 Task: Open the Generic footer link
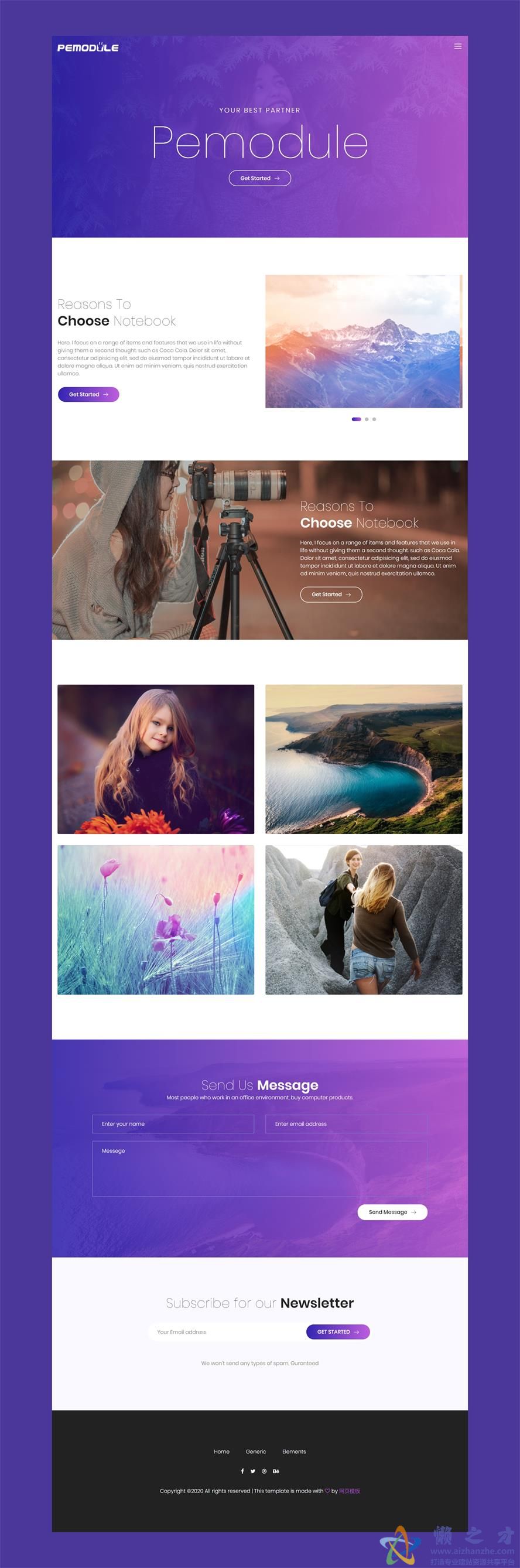pyautogui.click(x=256, y=1452)
